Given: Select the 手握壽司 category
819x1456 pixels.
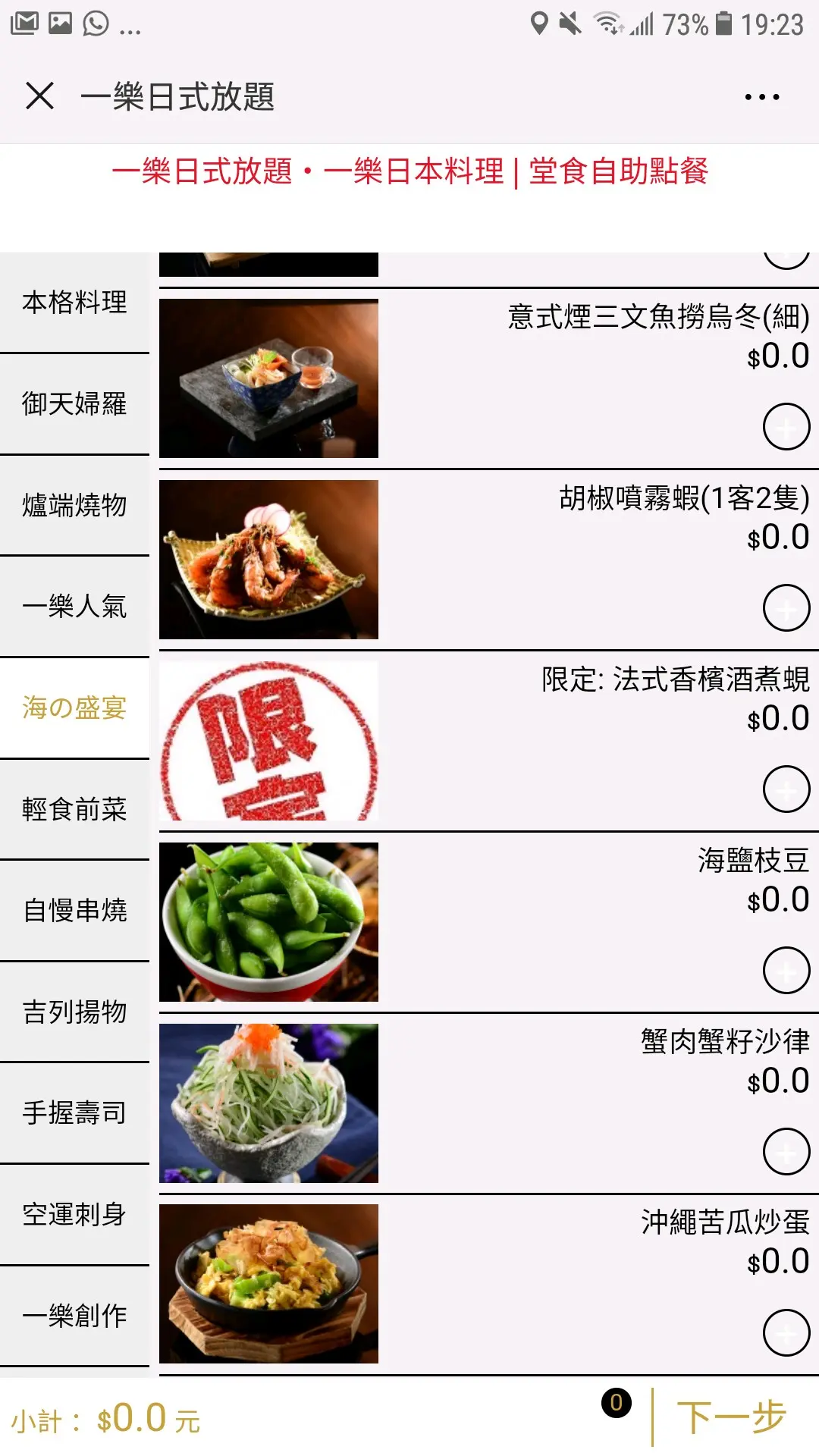Looking at the screenshot, I should click(x=74, y=1112).
